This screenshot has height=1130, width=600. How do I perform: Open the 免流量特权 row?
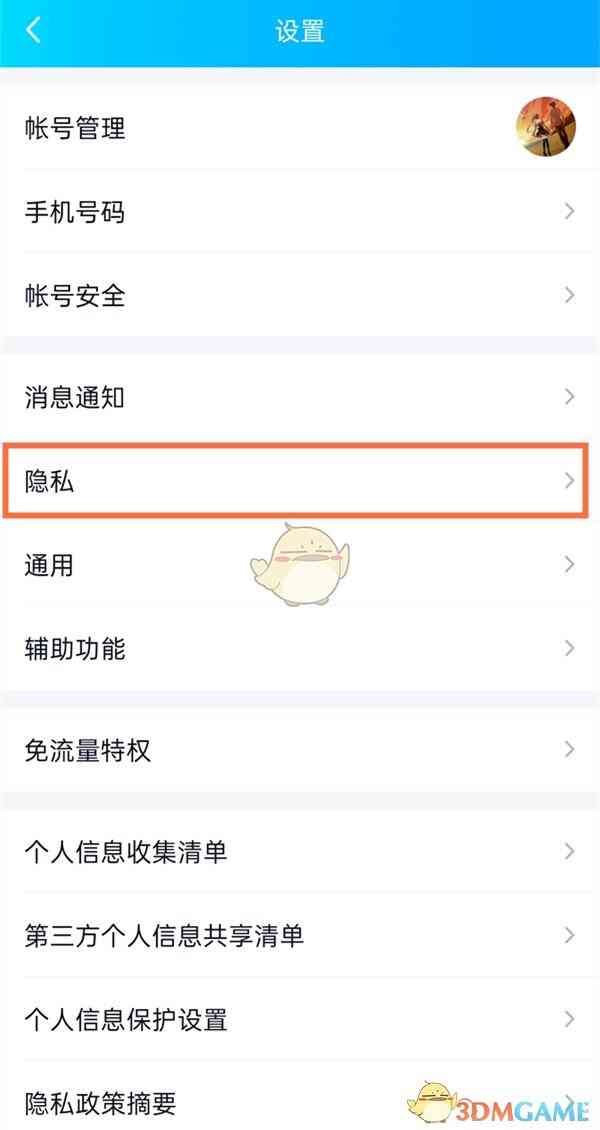pos(300,750)
